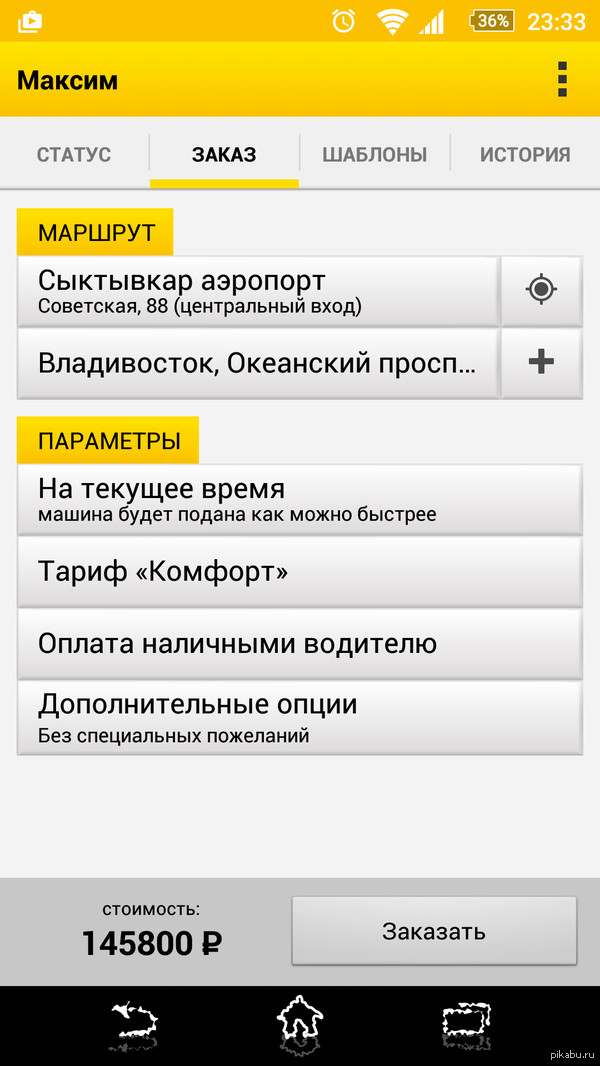This screenshot has height=1066, width=600.
Task: Edit pickup address Сыктывкар аэропорт
Action: 257,291
